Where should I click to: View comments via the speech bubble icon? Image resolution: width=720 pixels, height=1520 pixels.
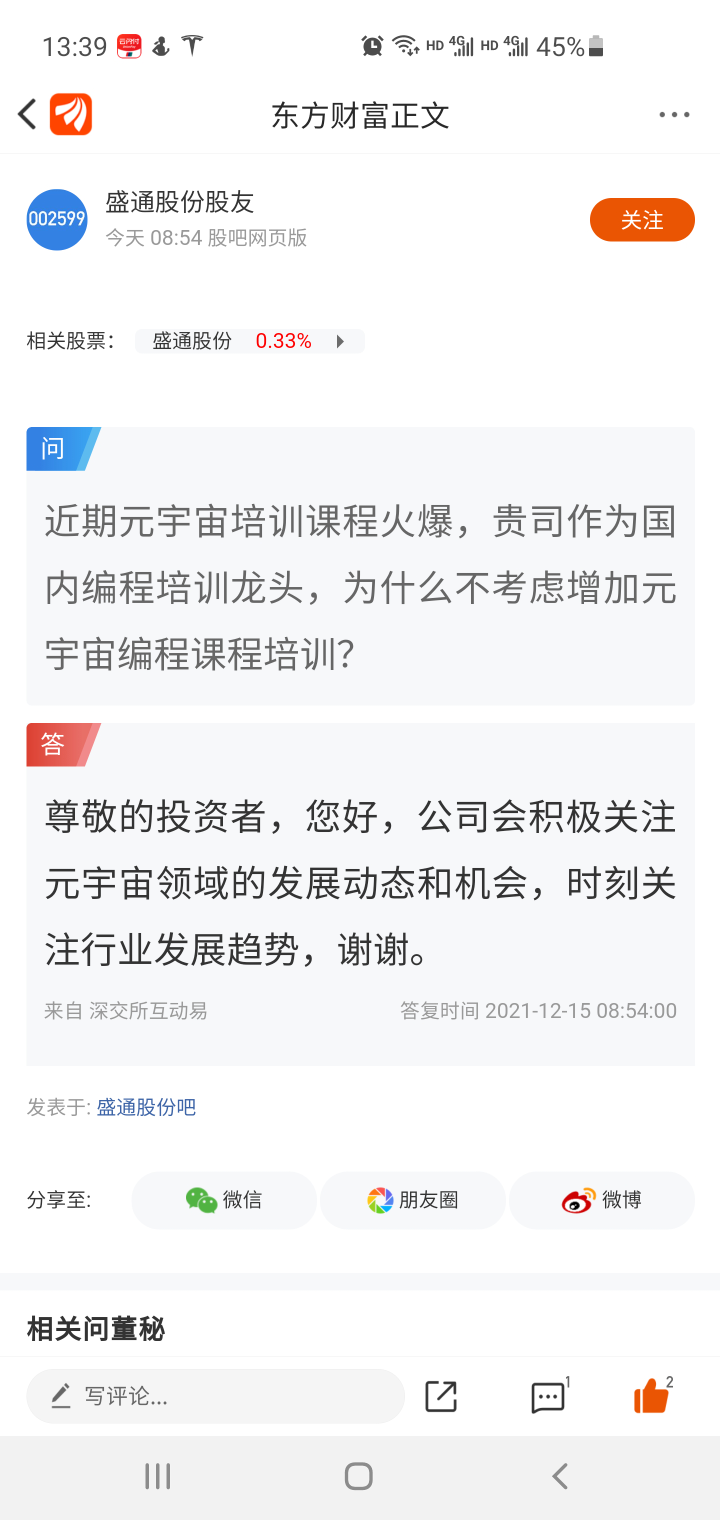(548, 1397)
